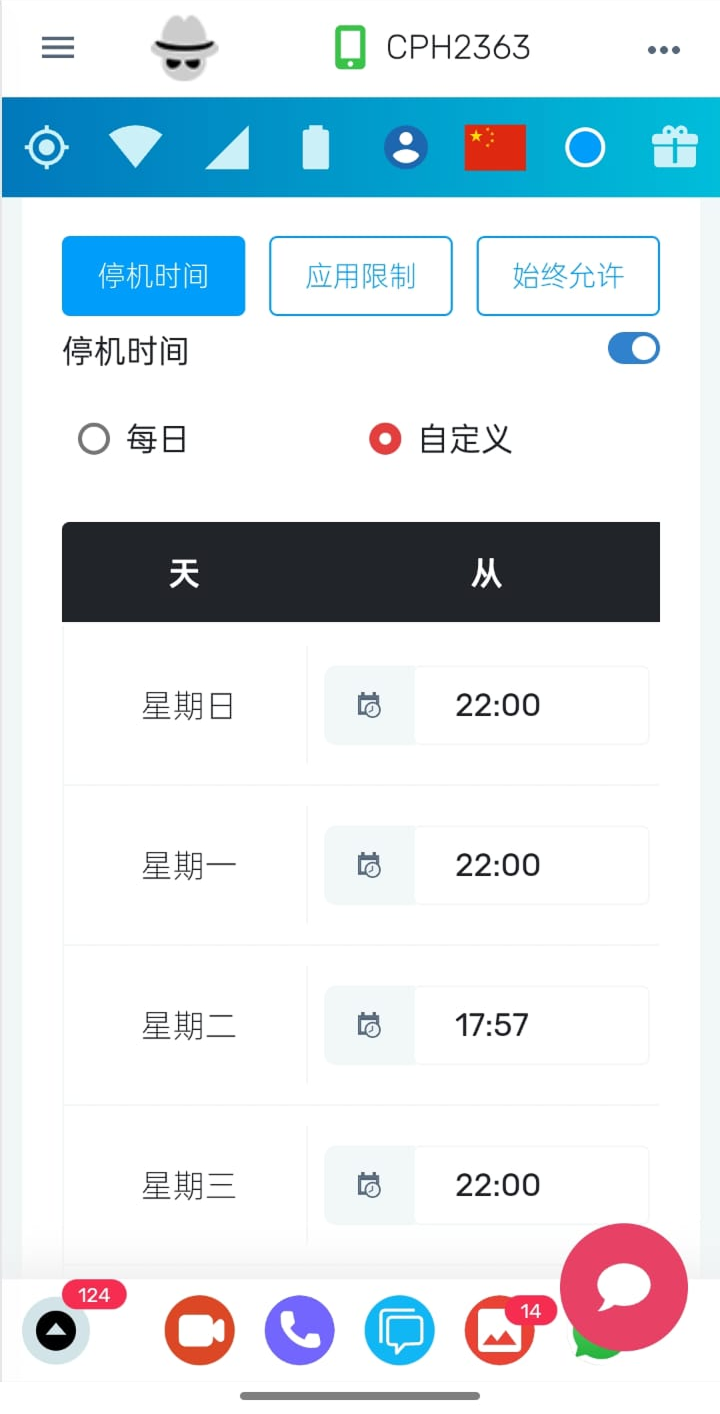Tap the China flag icon
The image size is (720, 1414).
(x=495, y=148)
